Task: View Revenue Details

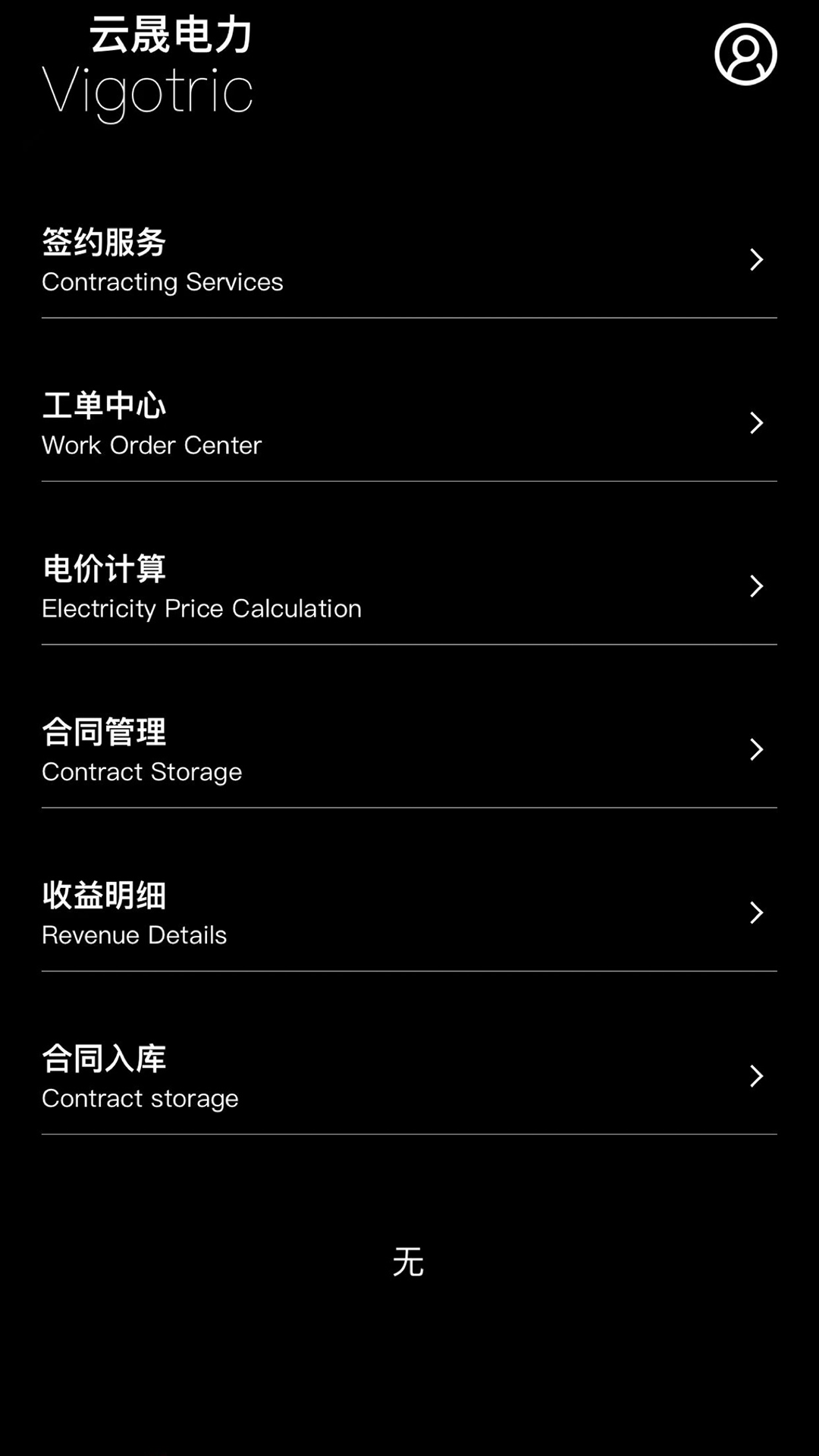Action: 409,913
